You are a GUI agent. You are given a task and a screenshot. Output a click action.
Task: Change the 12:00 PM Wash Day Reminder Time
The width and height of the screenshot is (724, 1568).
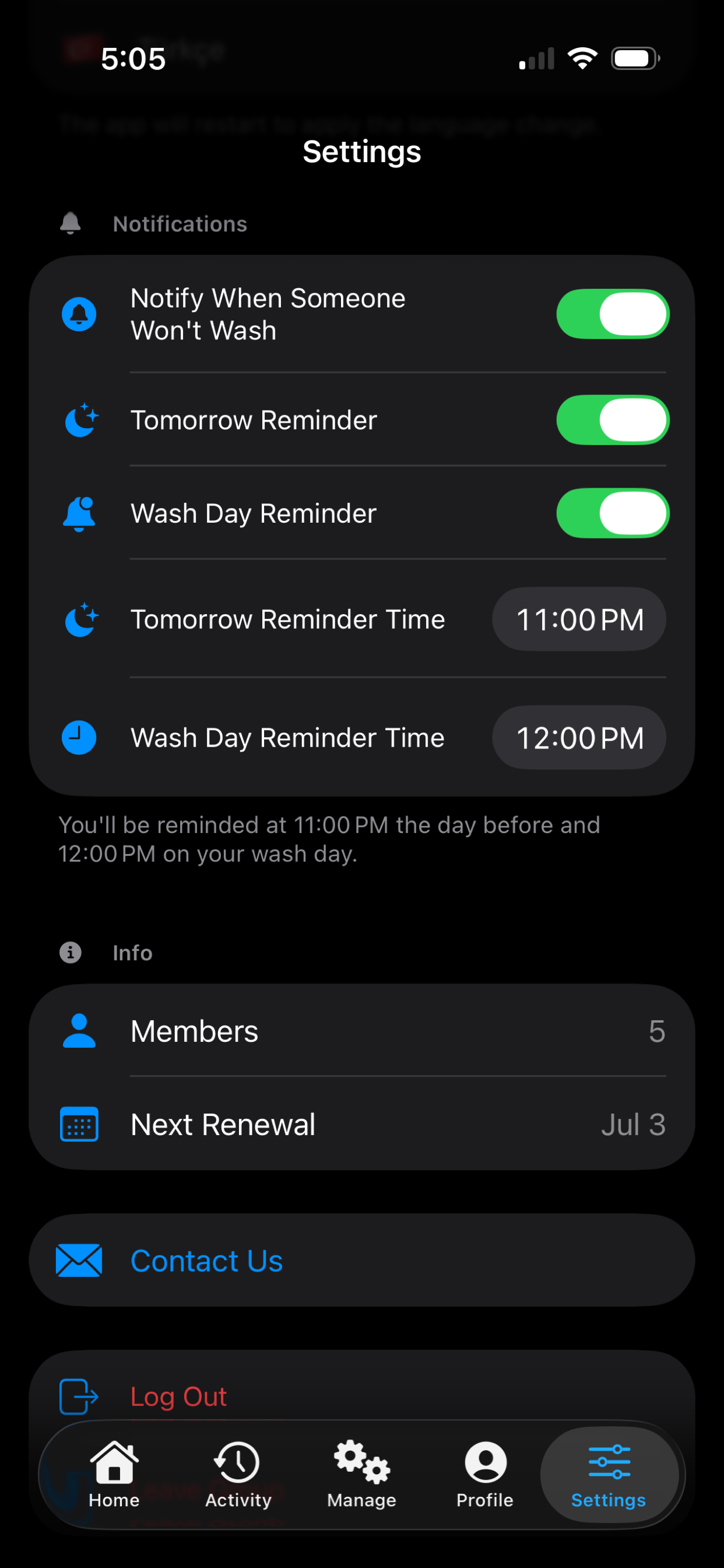pyautogui.click(x=579, y=738)
